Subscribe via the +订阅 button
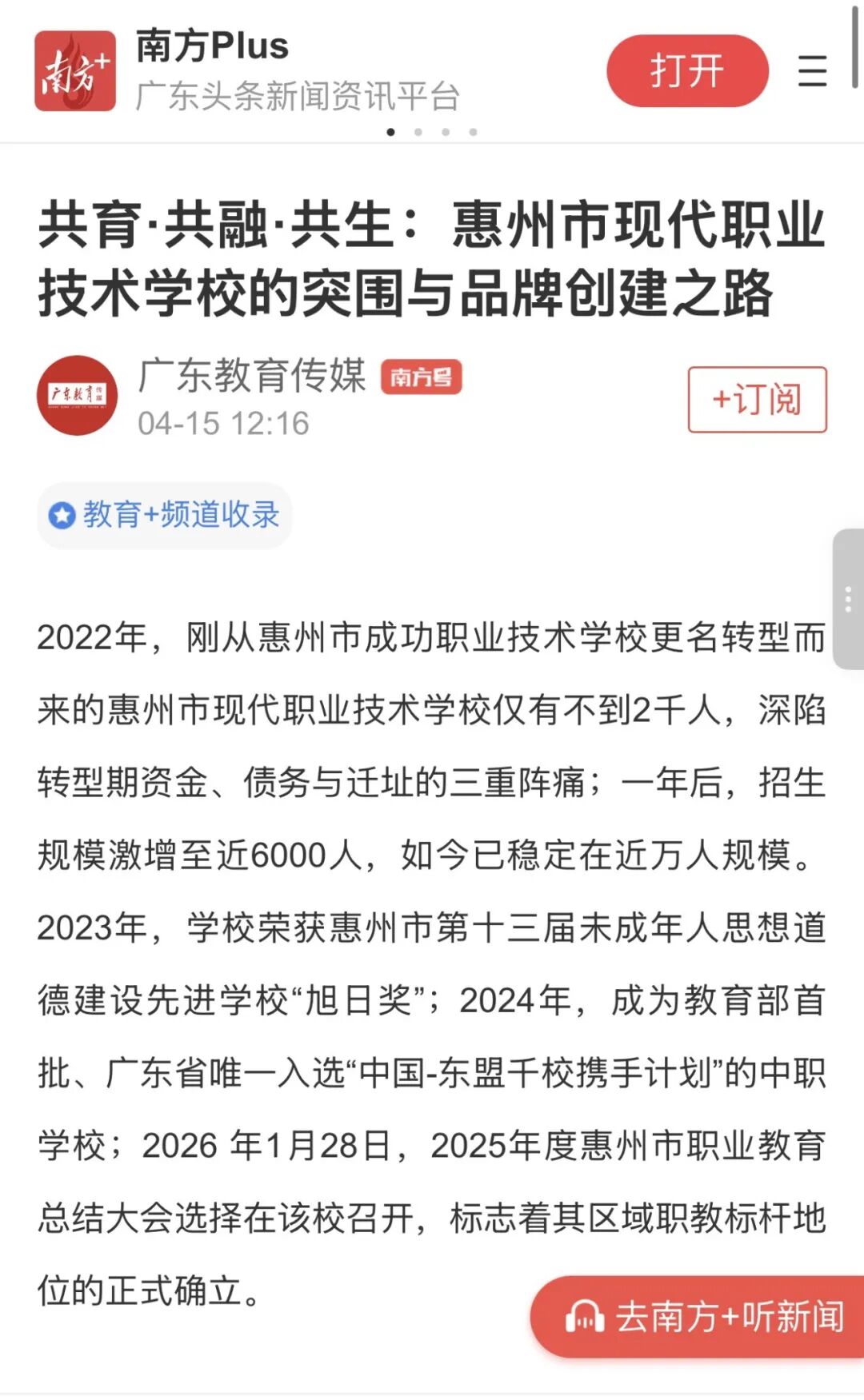Screen dimensions: 864x1400 (x=757, y=400)
